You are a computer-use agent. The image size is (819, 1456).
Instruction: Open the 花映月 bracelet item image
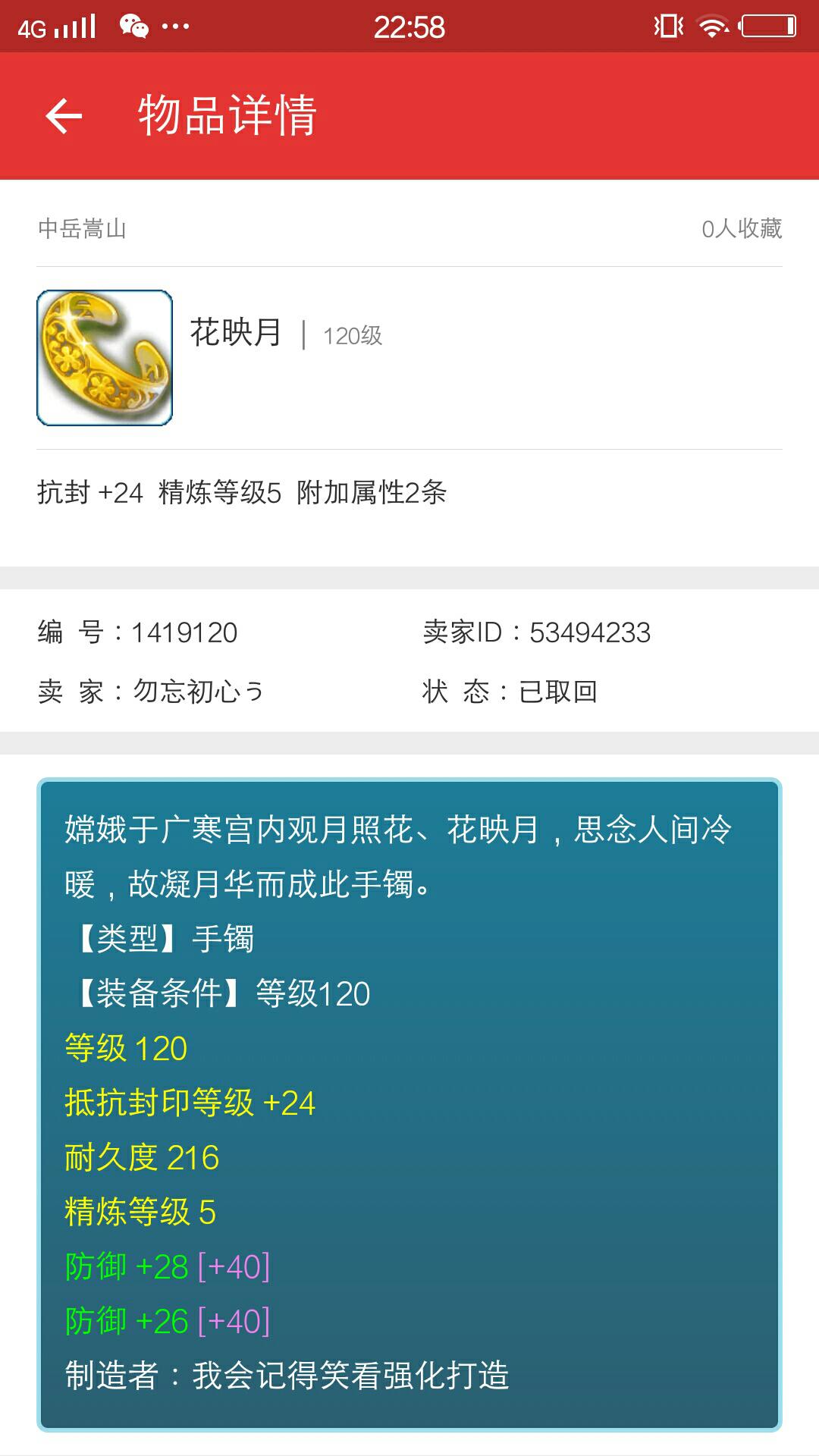pyautogui.click(x=105, y=358)
